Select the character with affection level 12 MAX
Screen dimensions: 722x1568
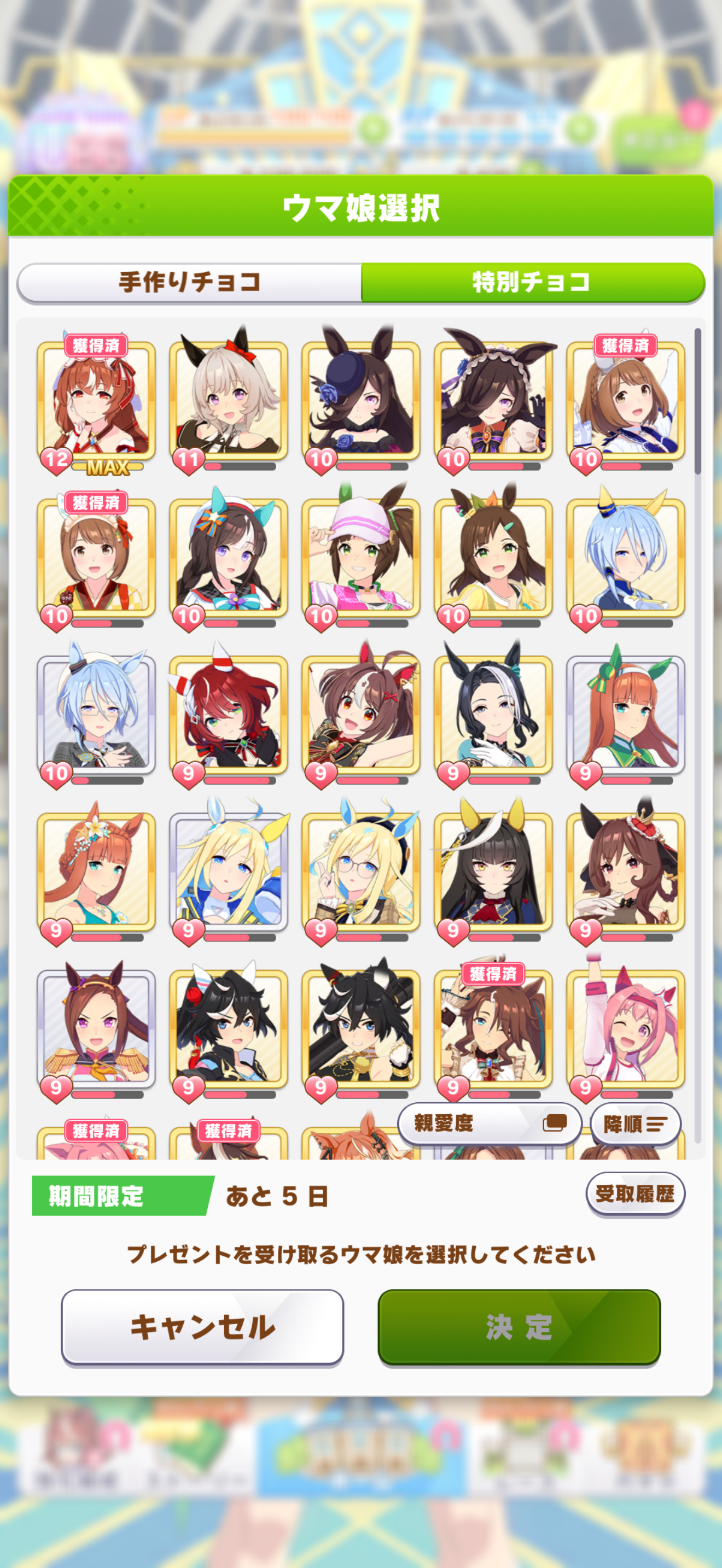coord(96,401)
